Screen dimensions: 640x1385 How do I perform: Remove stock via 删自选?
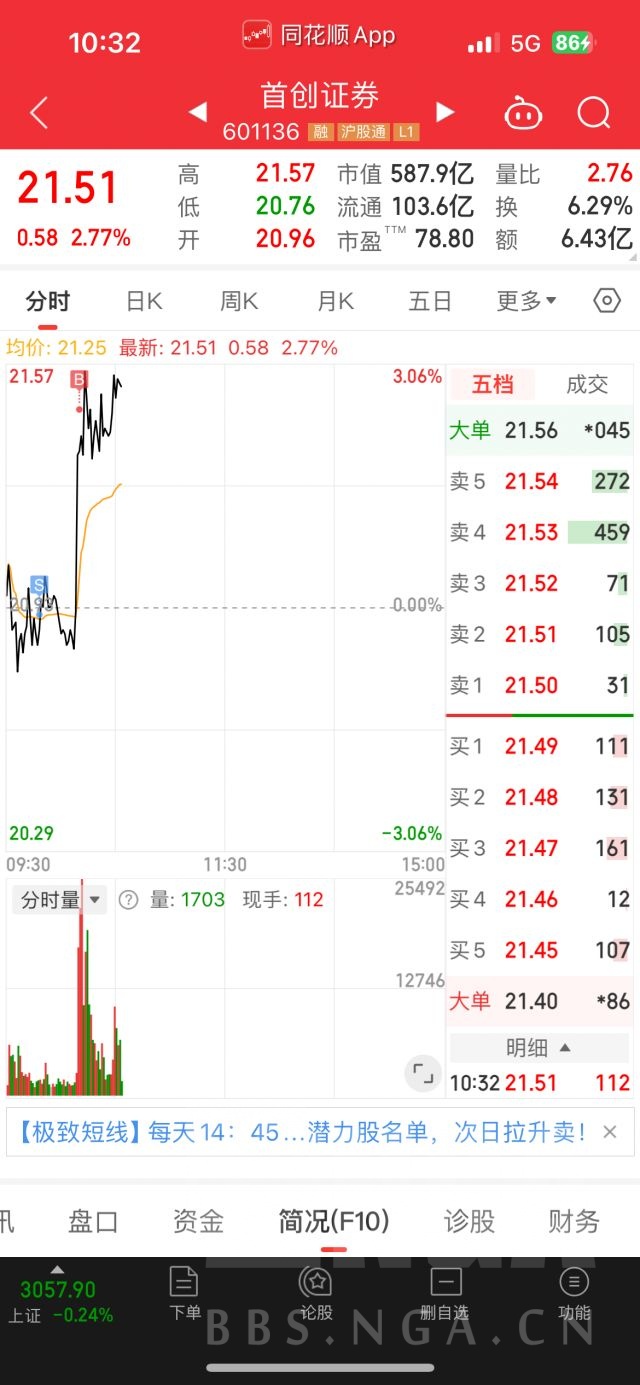pos(445,1293)
